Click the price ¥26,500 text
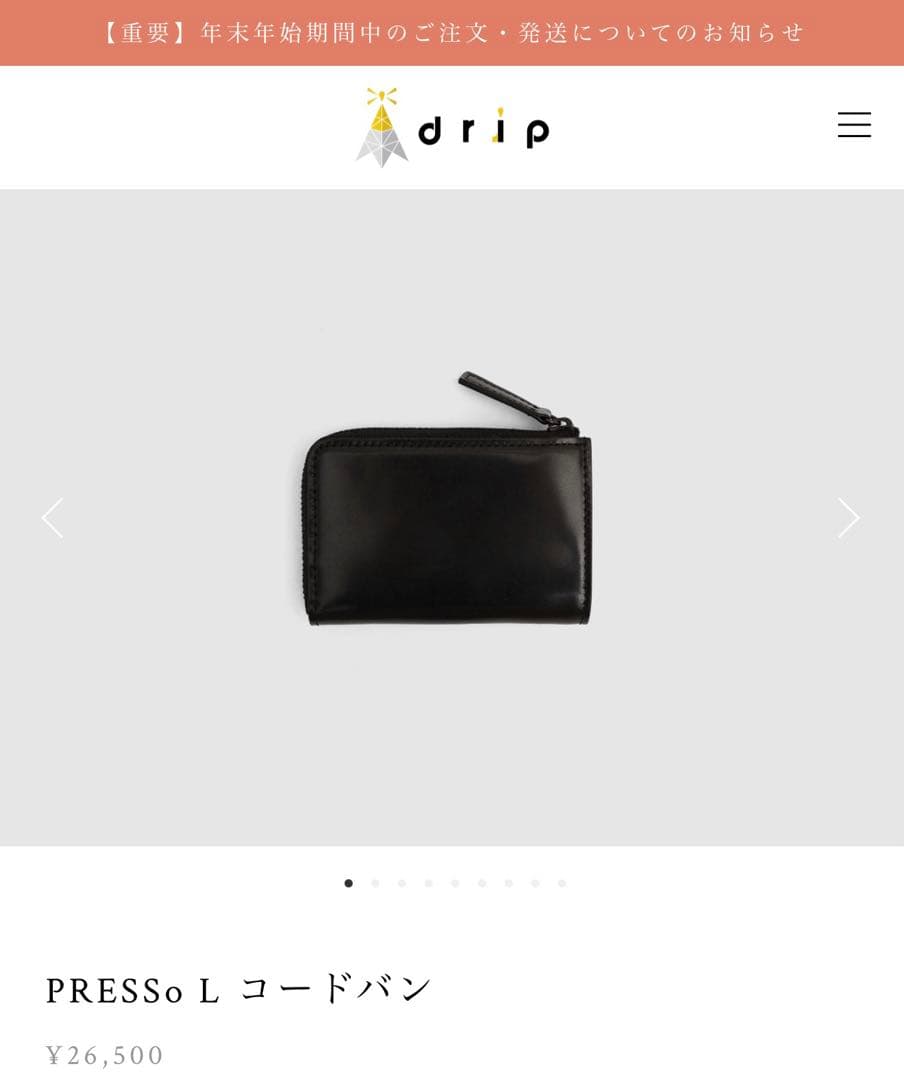Image resolution: width=904 pixels, height=1080 pixels. (x=106, y=1055)
